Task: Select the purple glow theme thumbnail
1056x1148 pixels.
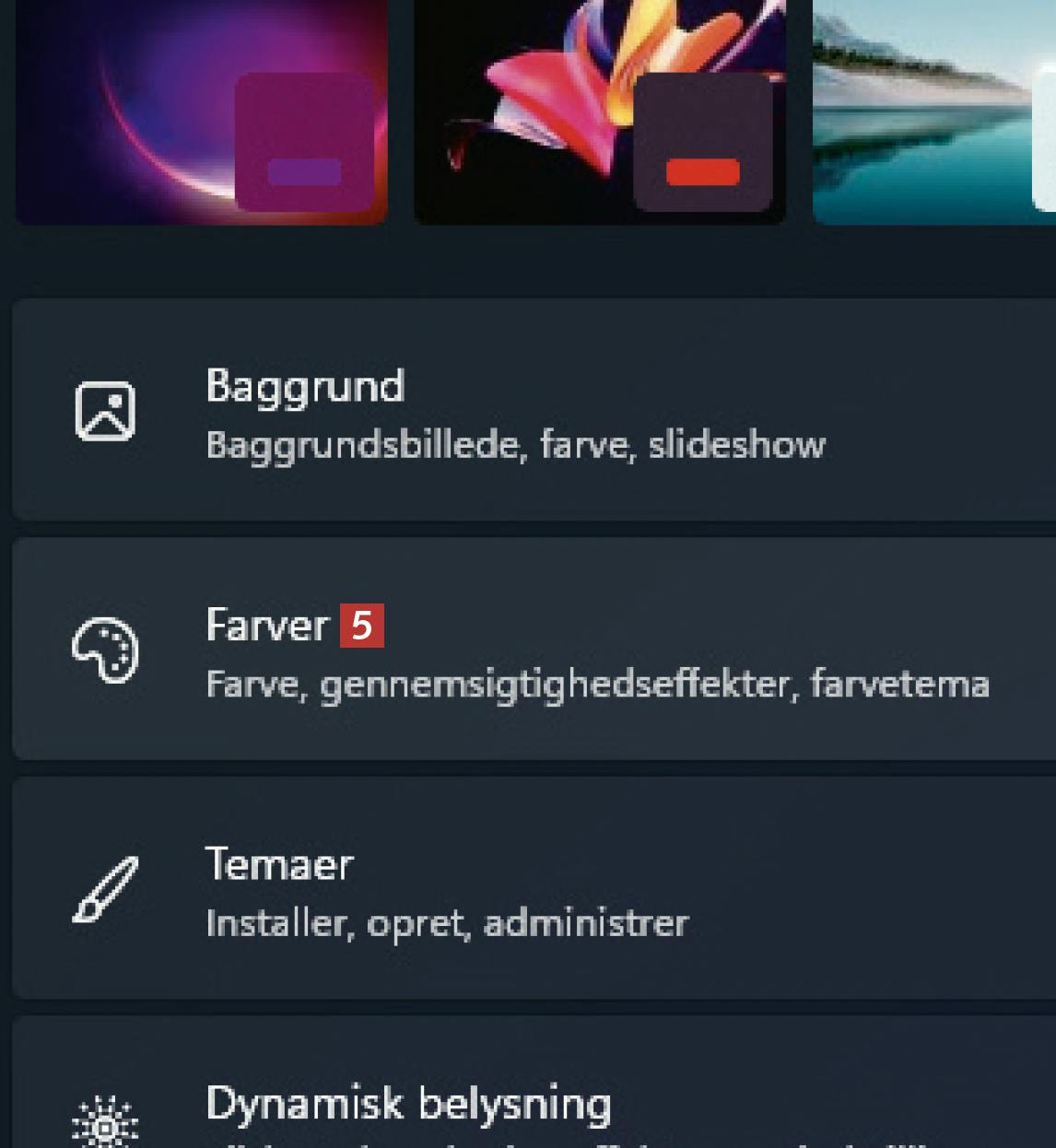Action: pyautogui.click(x=201, y=111)
